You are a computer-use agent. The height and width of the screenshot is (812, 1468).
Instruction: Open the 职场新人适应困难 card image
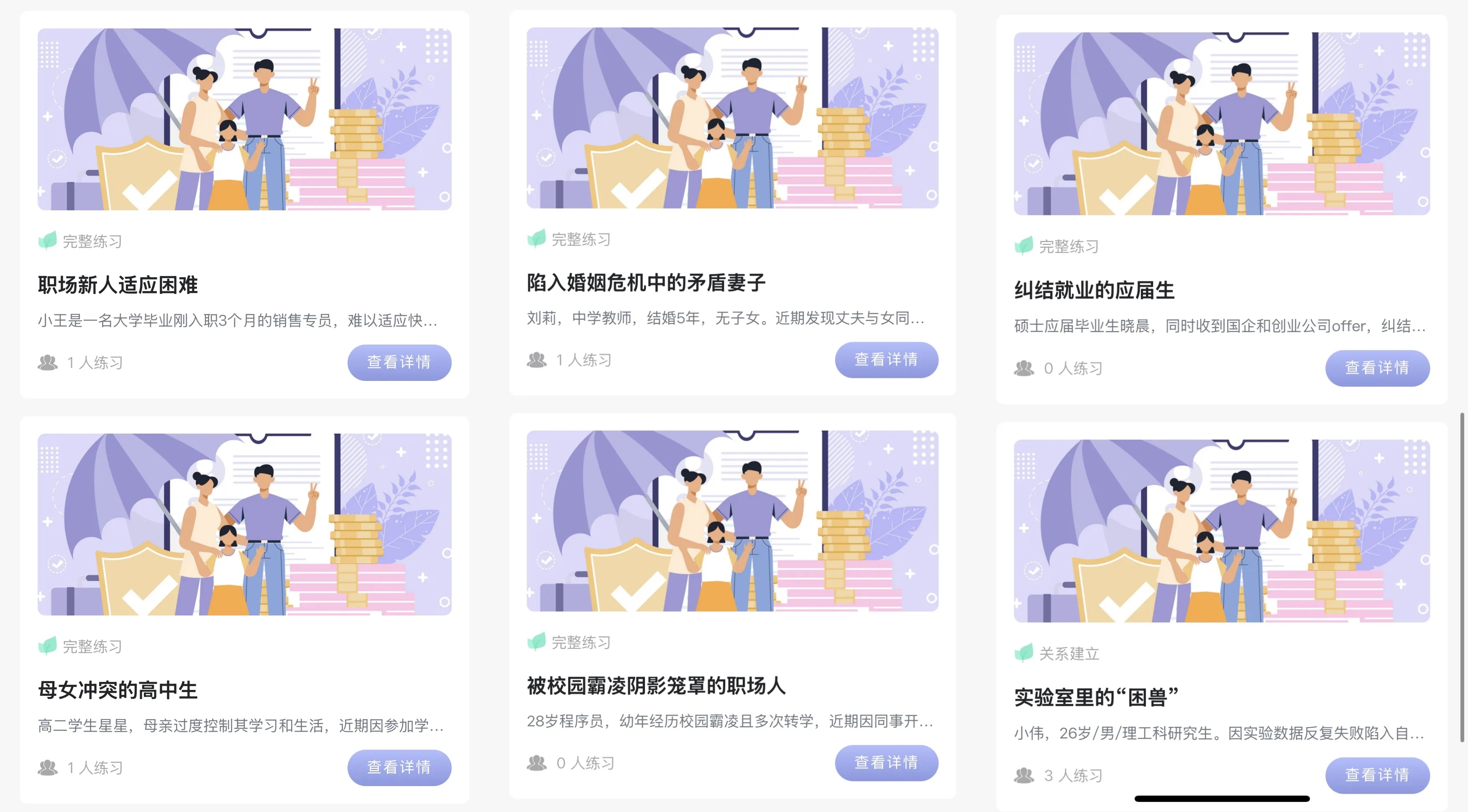click(245, 119)
